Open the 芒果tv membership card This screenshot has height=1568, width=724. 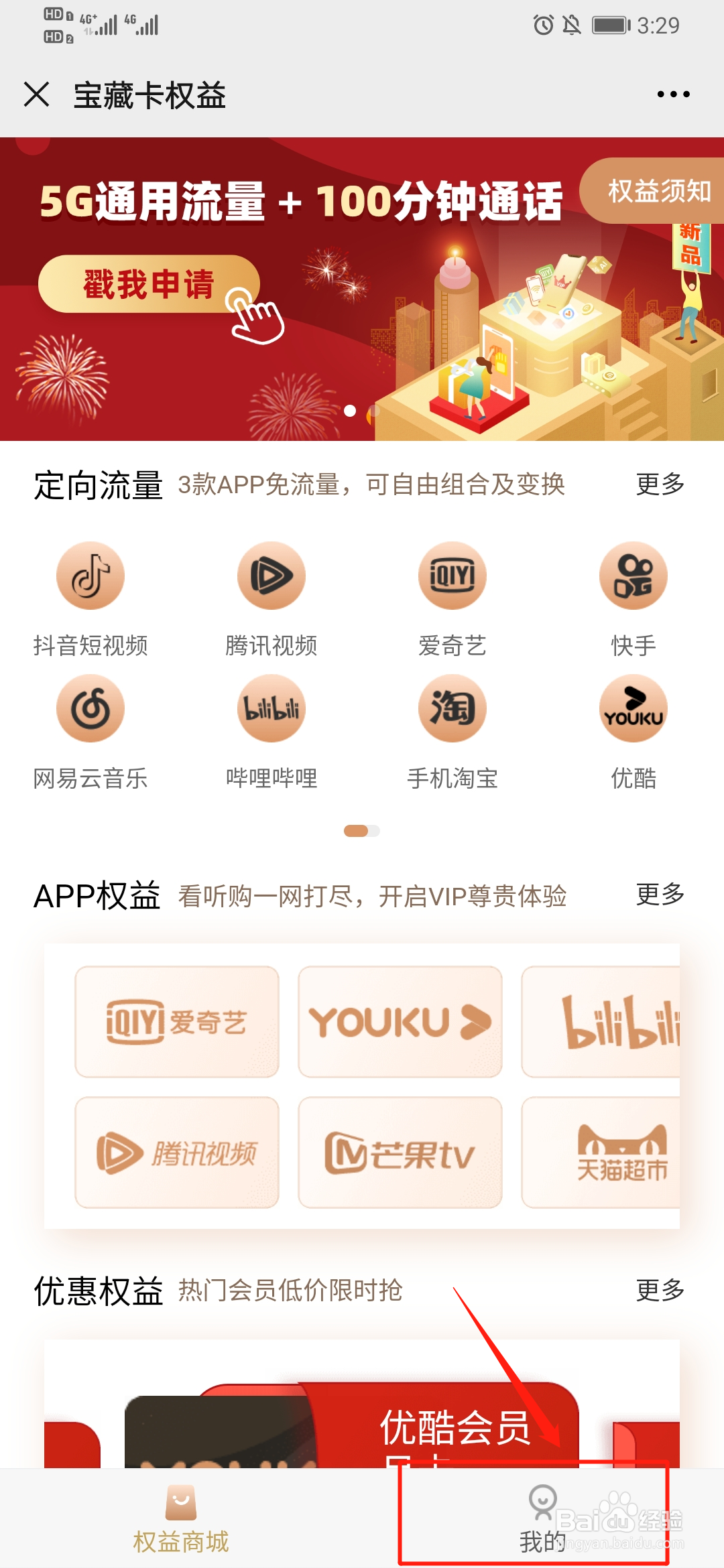tap(400, 1153)
